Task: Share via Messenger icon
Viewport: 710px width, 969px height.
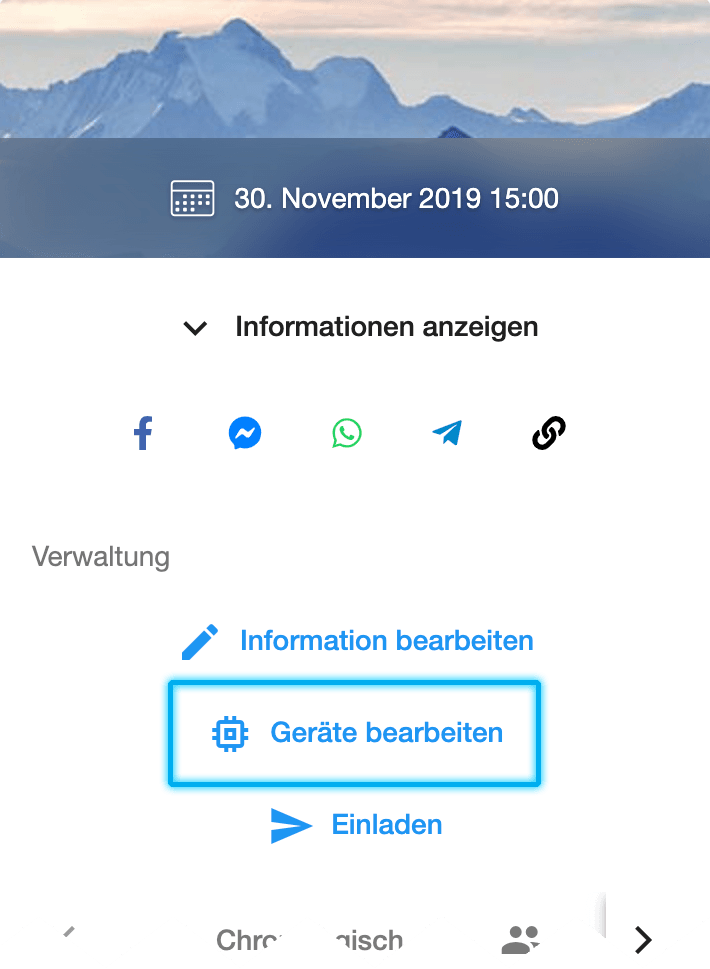Action: (x=245, y=433)
